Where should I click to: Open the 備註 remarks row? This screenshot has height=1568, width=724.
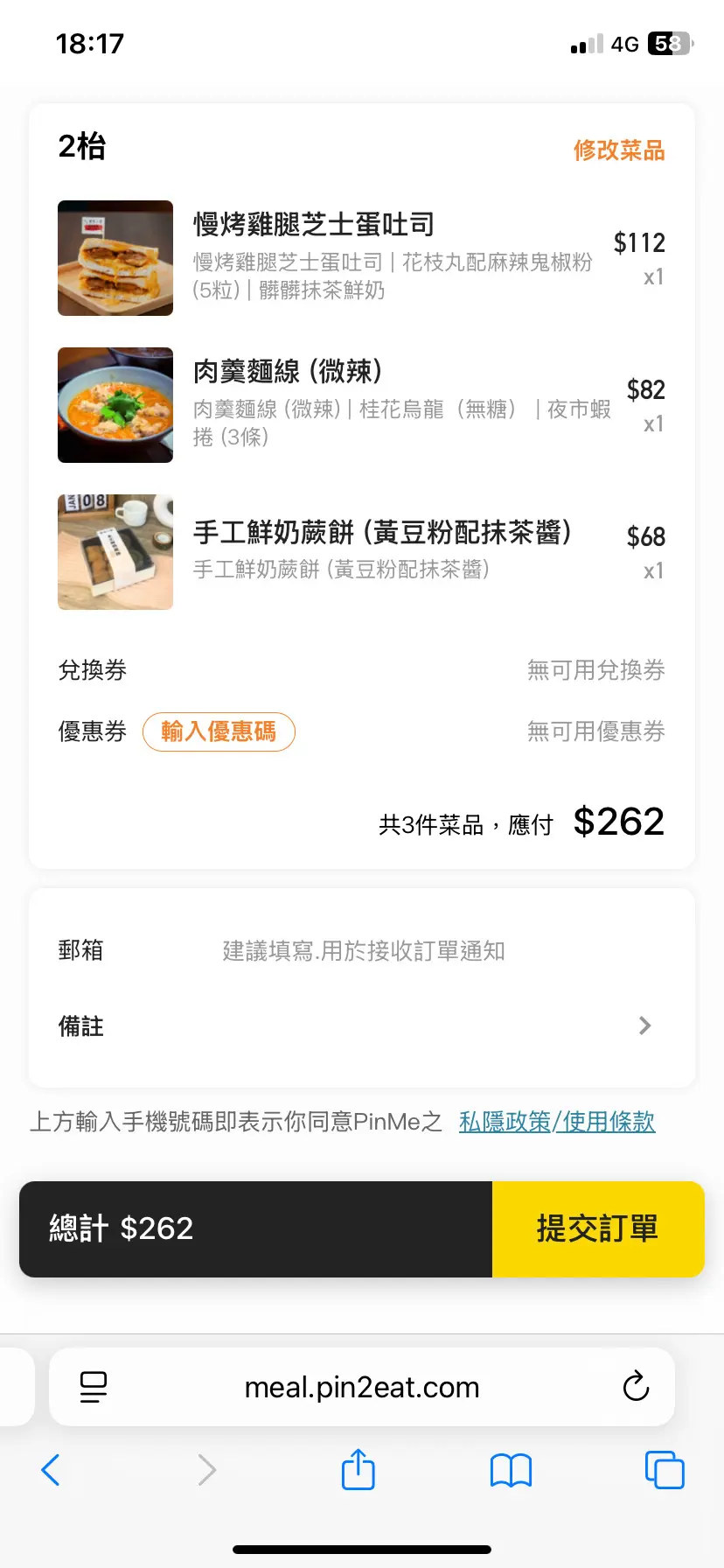tap(362, 1025)
